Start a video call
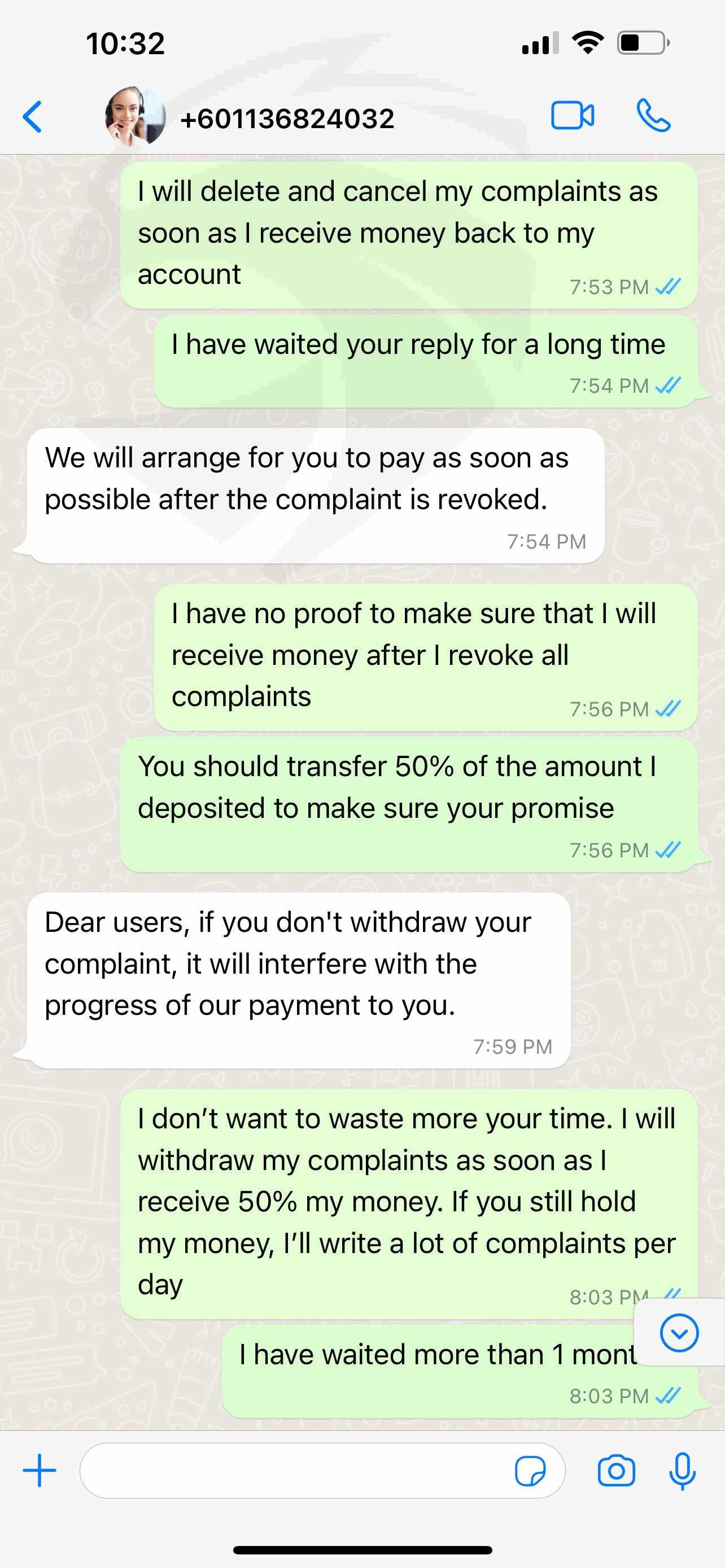The width and height of the screenshot is (725, 1568). pos(572,116)
